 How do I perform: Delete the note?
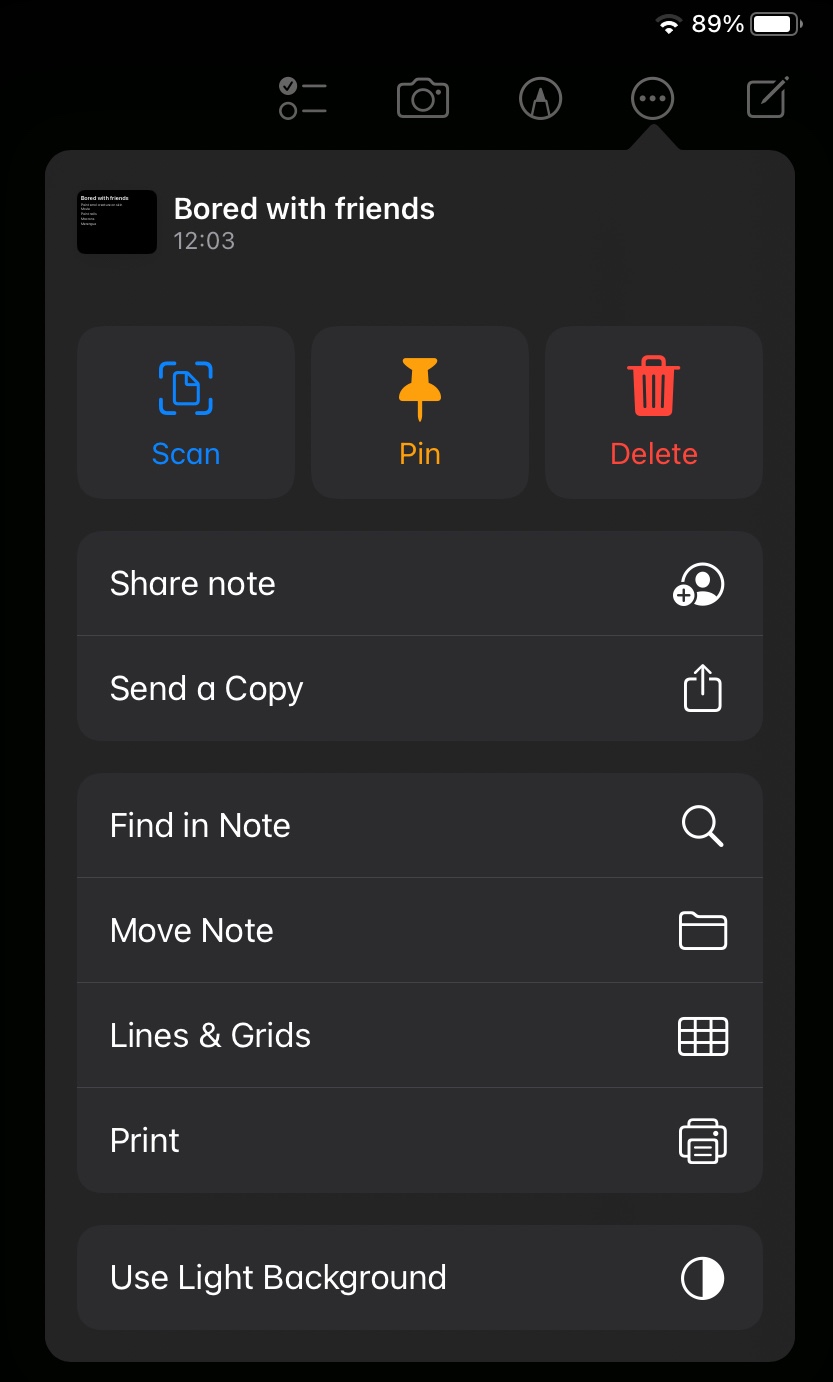654,412
